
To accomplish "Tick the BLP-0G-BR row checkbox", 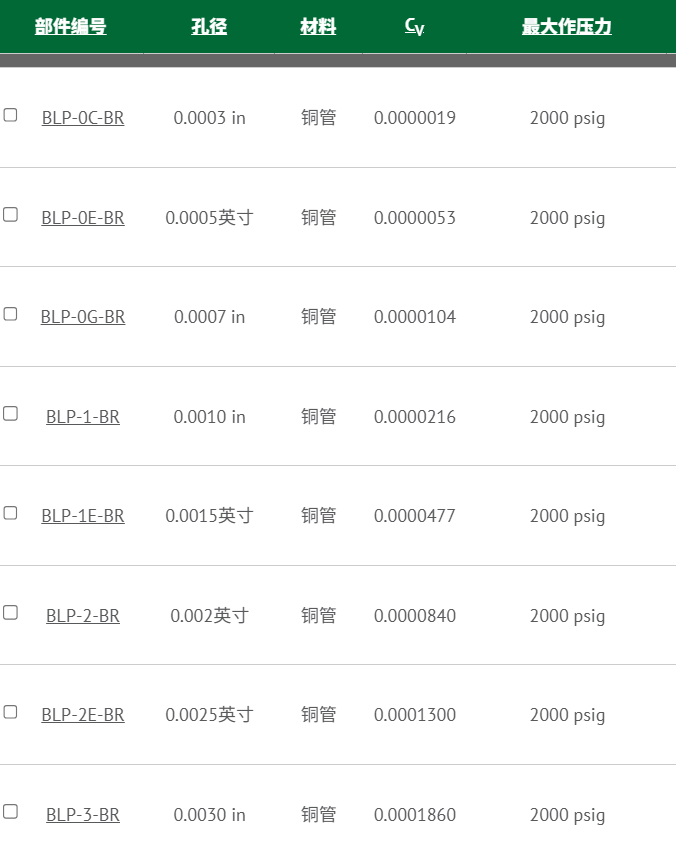I will [x=11, y=314].
